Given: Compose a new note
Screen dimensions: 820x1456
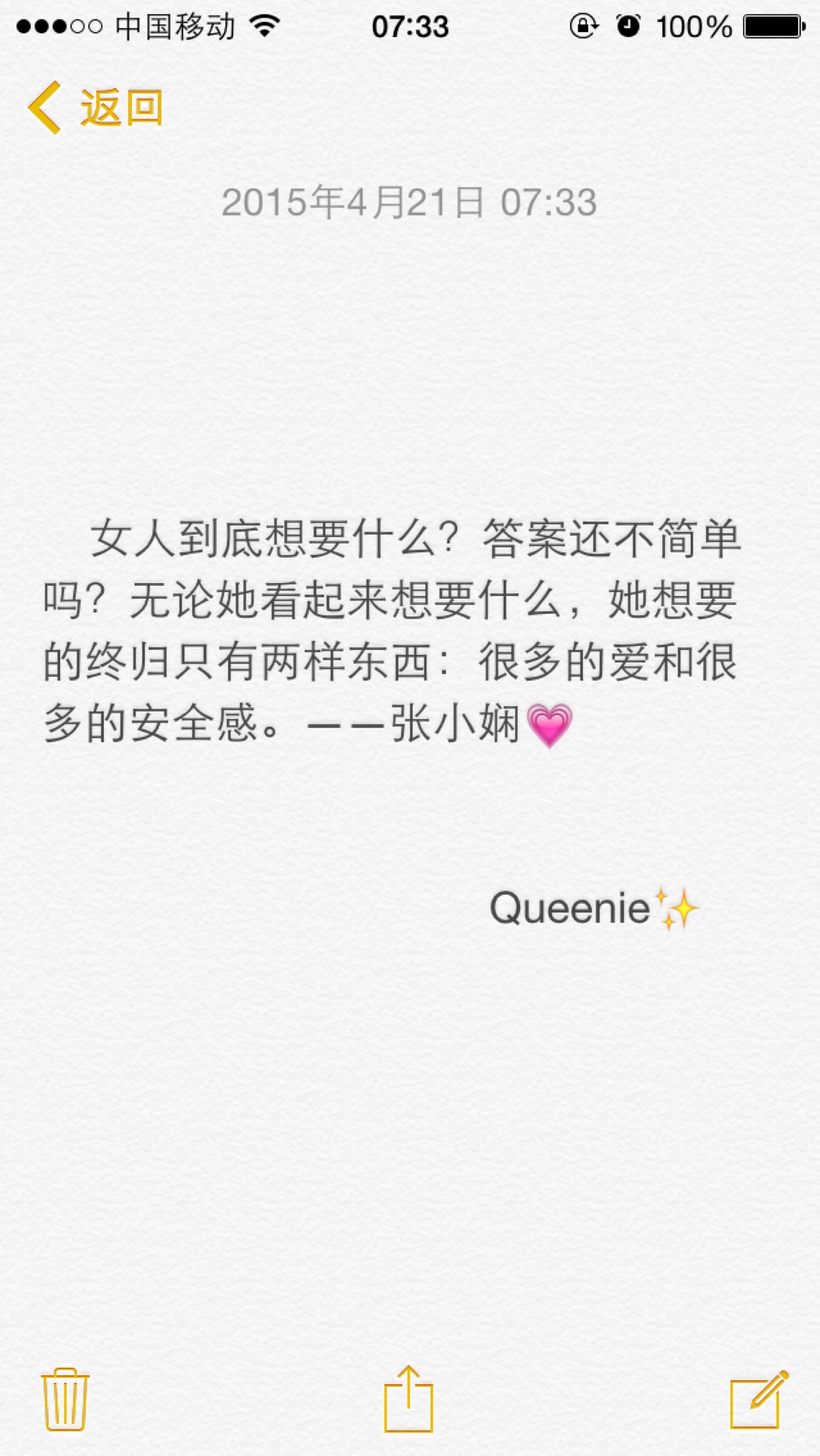Looking at the screenshot, I should (x=758, y=1400).
